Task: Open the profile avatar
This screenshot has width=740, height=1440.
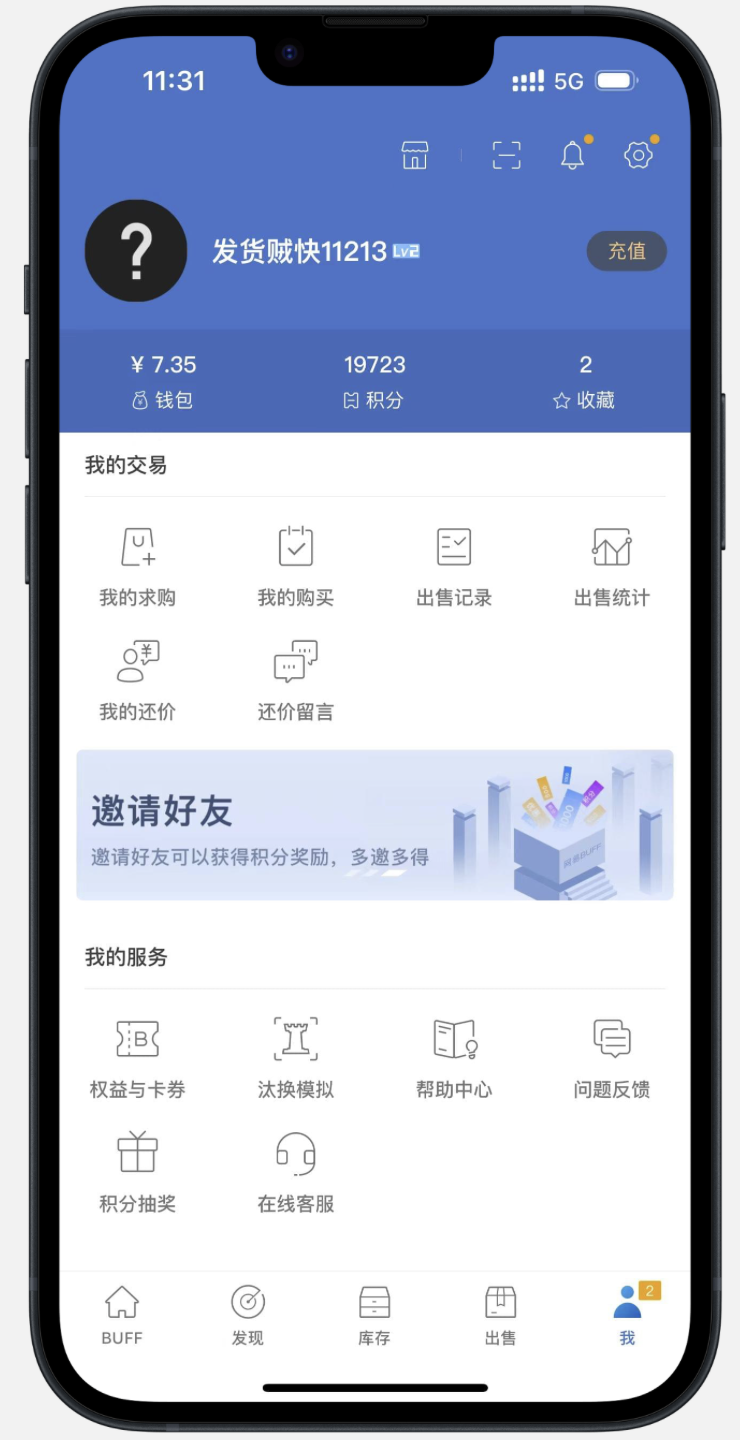Action: 136,251
